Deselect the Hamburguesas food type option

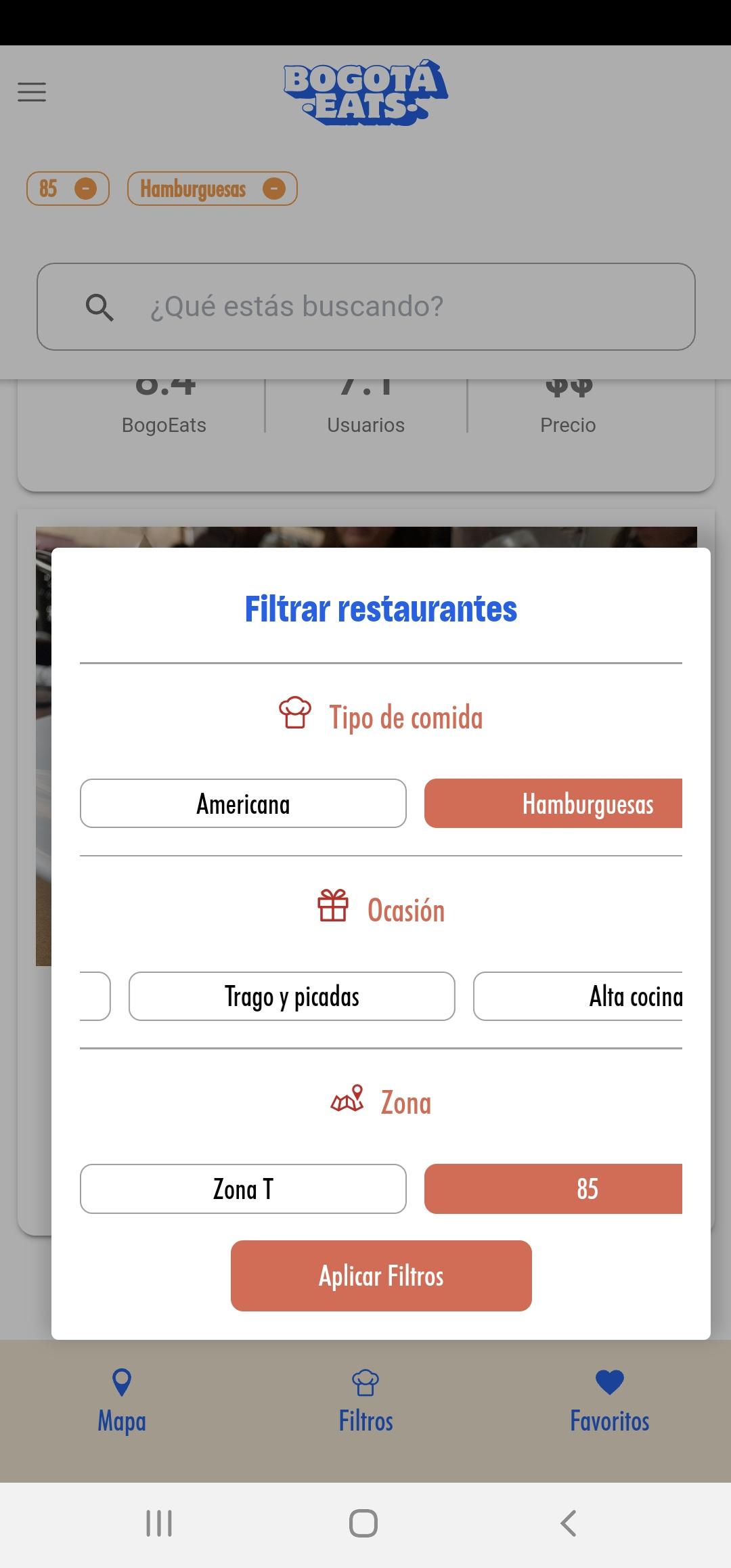pos(553,804)
